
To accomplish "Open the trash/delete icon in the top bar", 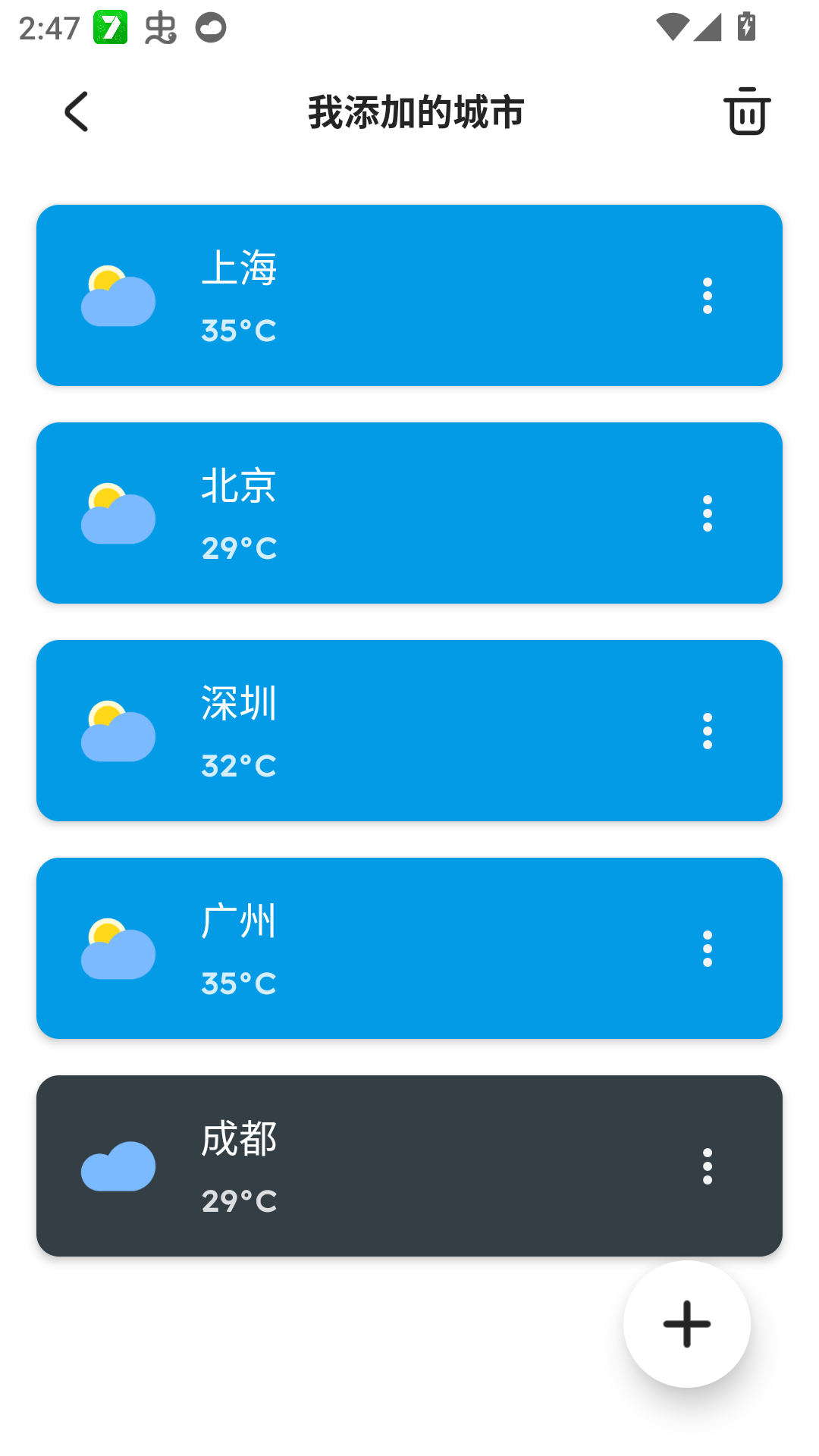I will 747,114.
